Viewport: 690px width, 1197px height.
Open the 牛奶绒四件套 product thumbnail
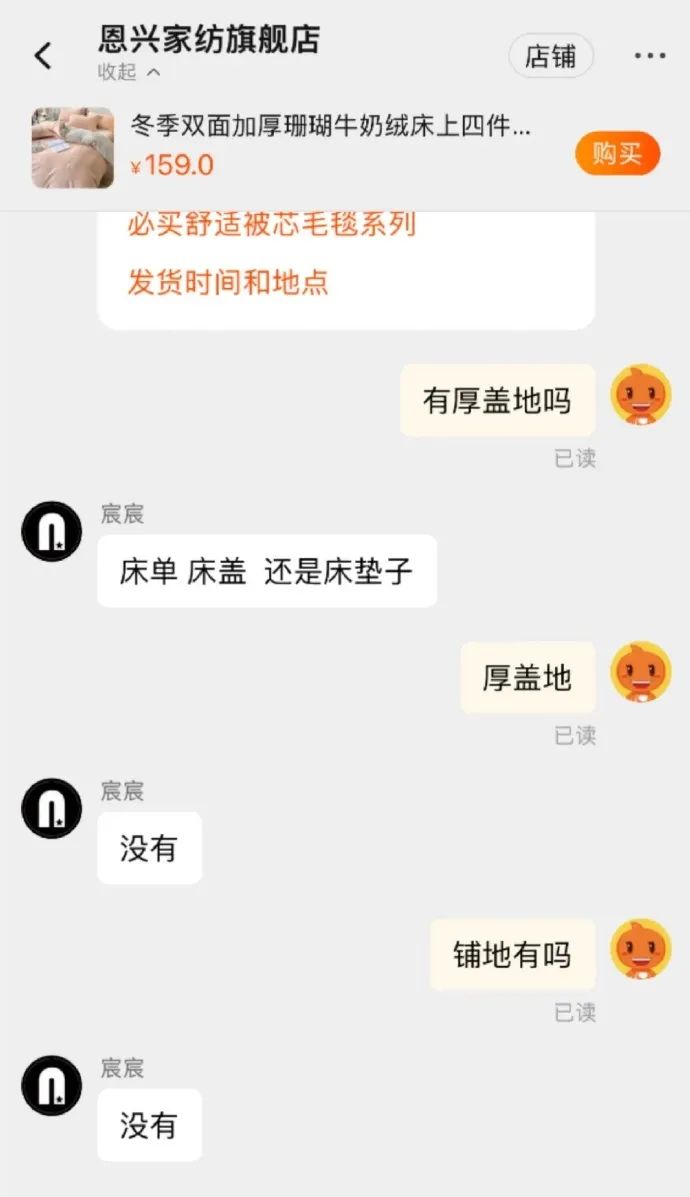[x=72, y=147]
